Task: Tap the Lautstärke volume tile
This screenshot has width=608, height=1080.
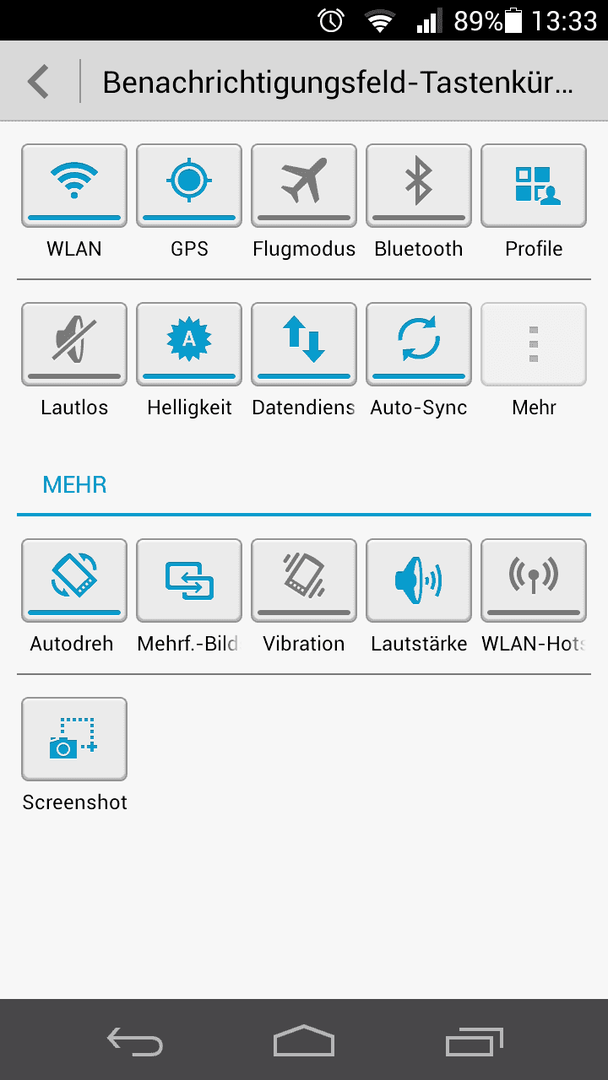Action: coord(419,581)
